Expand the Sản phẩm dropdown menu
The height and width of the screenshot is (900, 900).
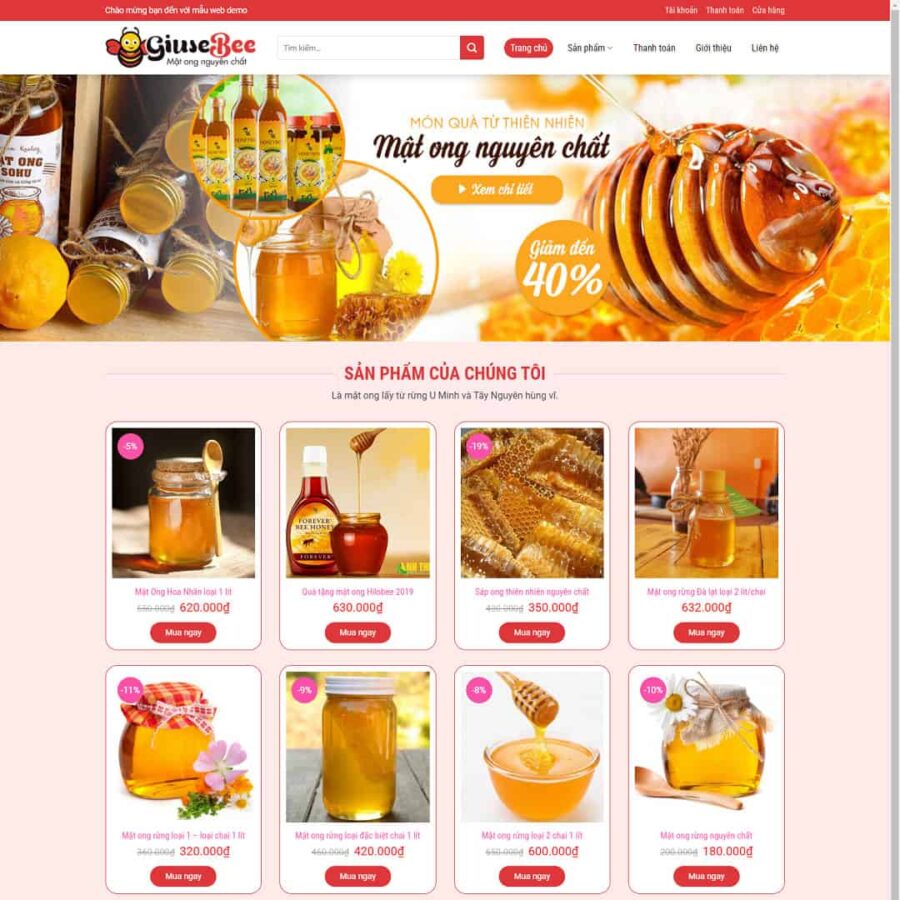589,48
